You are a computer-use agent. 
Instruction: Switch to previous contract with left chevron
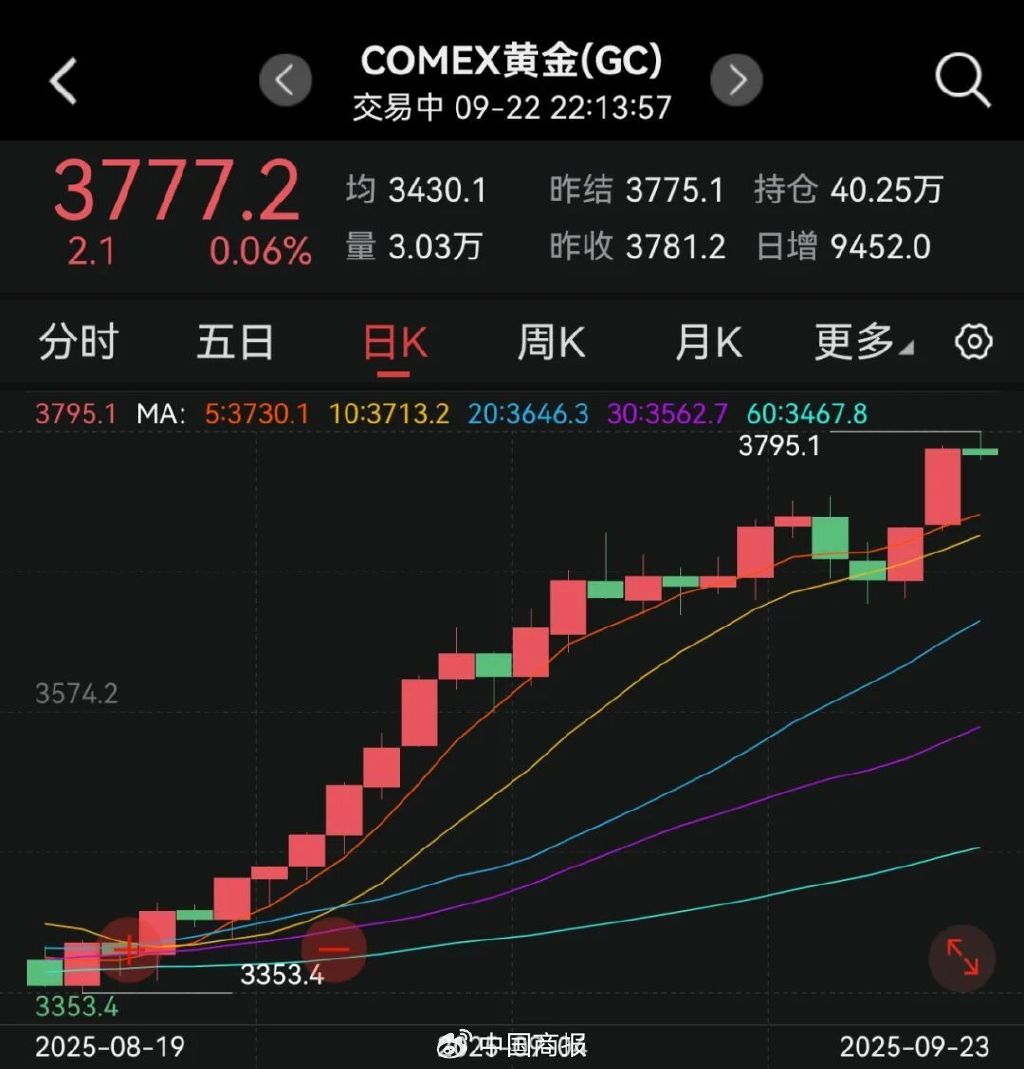coord(283,81)
